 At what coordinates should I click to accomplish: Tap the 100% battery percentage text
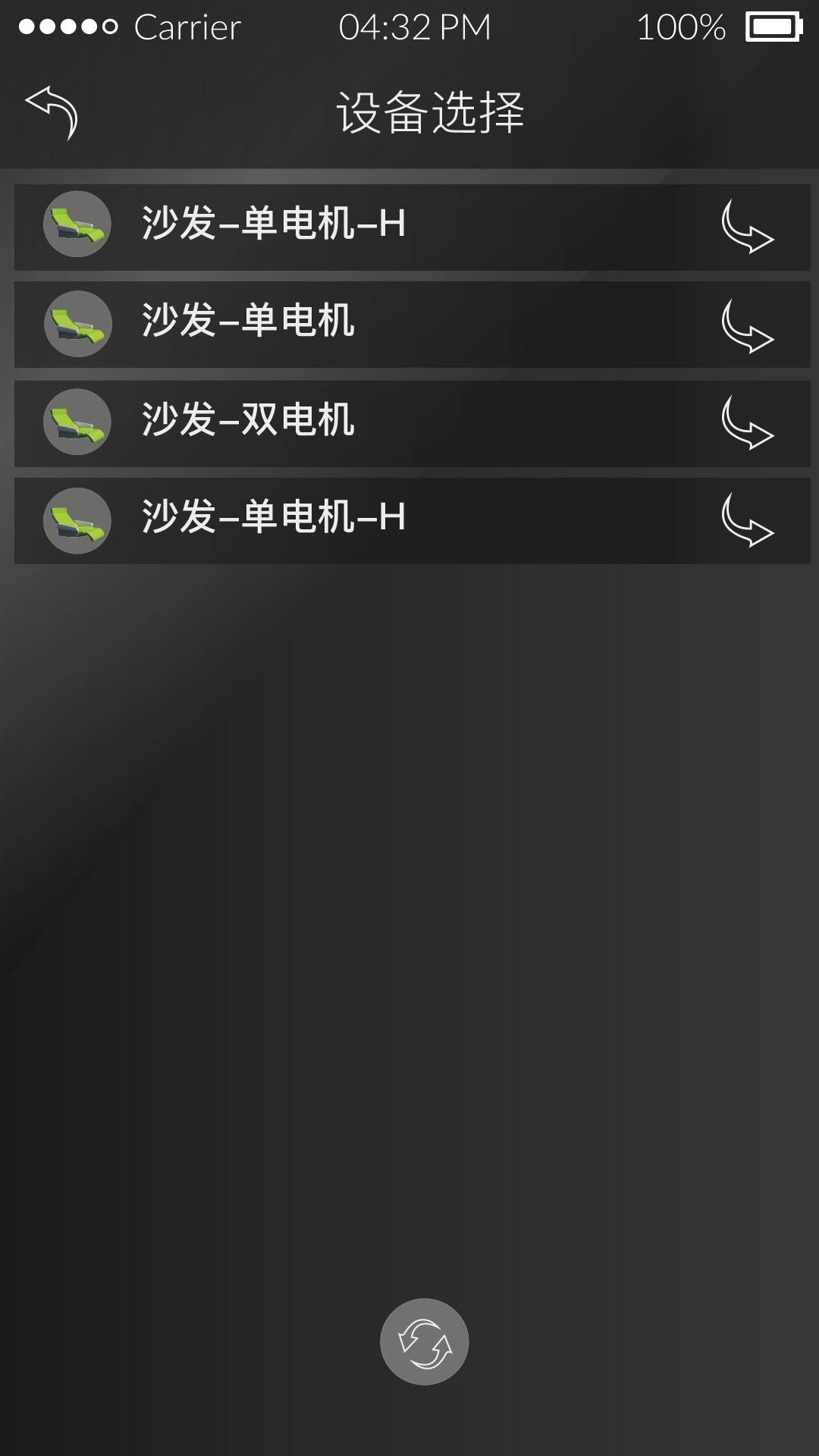(682, 27)
